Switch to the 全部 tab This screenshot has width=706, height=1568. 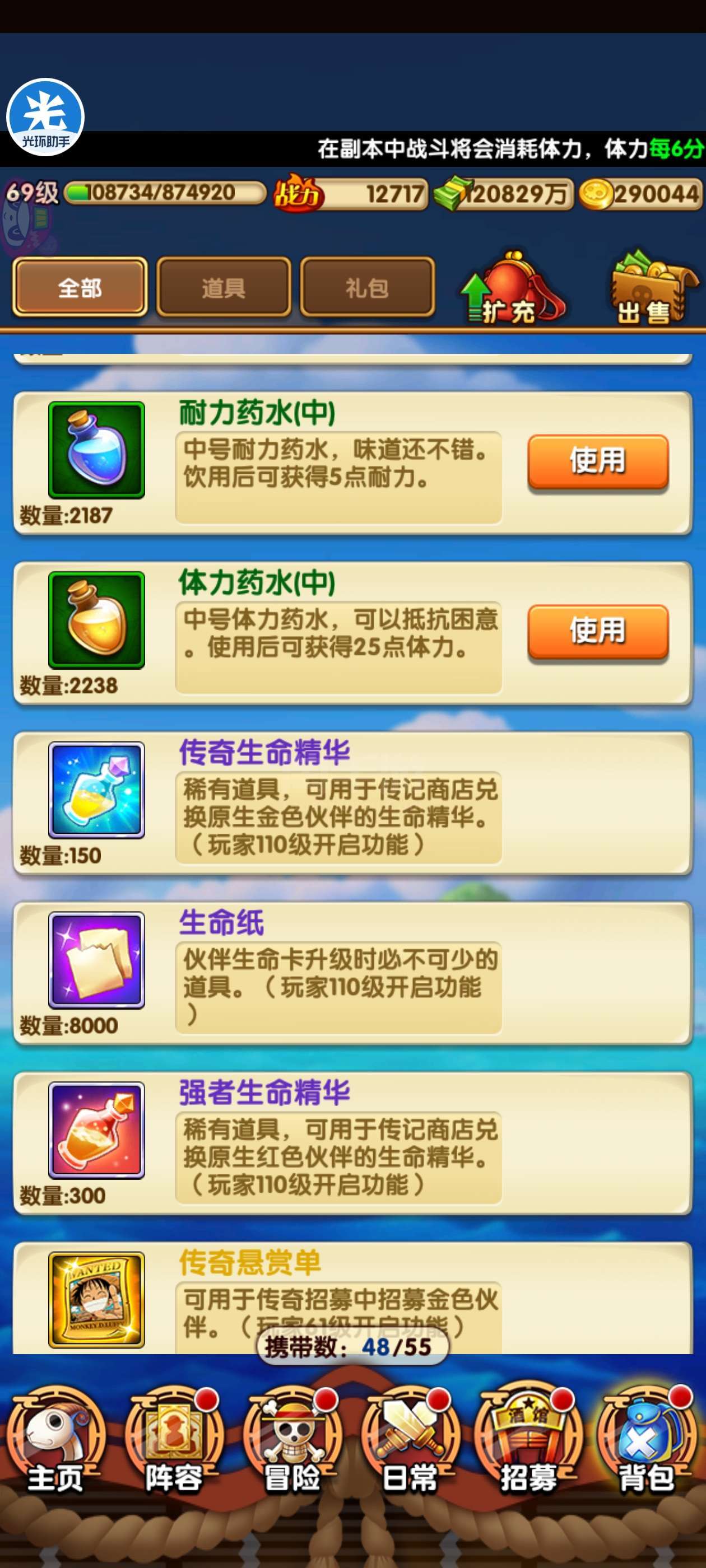pyautogui.click(x=80, y=287)
